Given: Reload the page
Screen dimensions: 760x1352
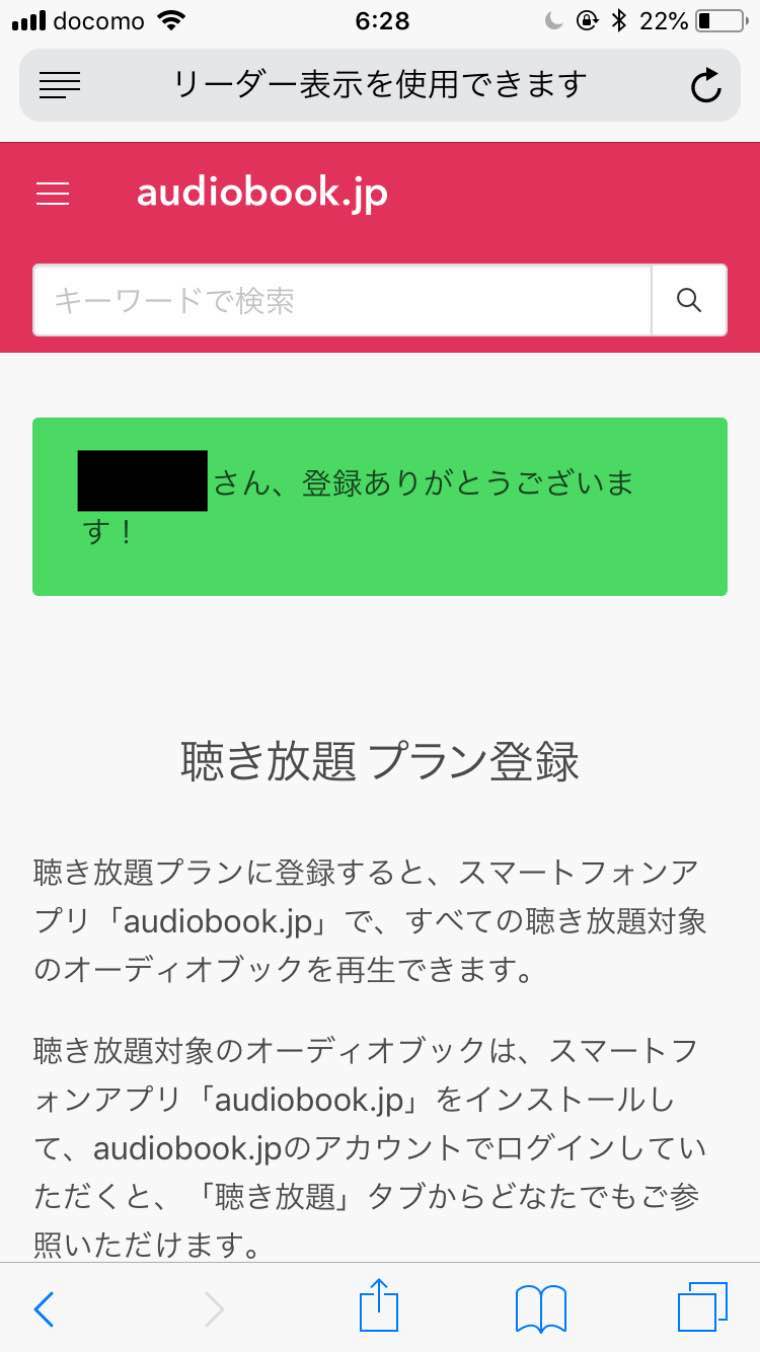Looking at the screenshot, I should coord(706,86).
